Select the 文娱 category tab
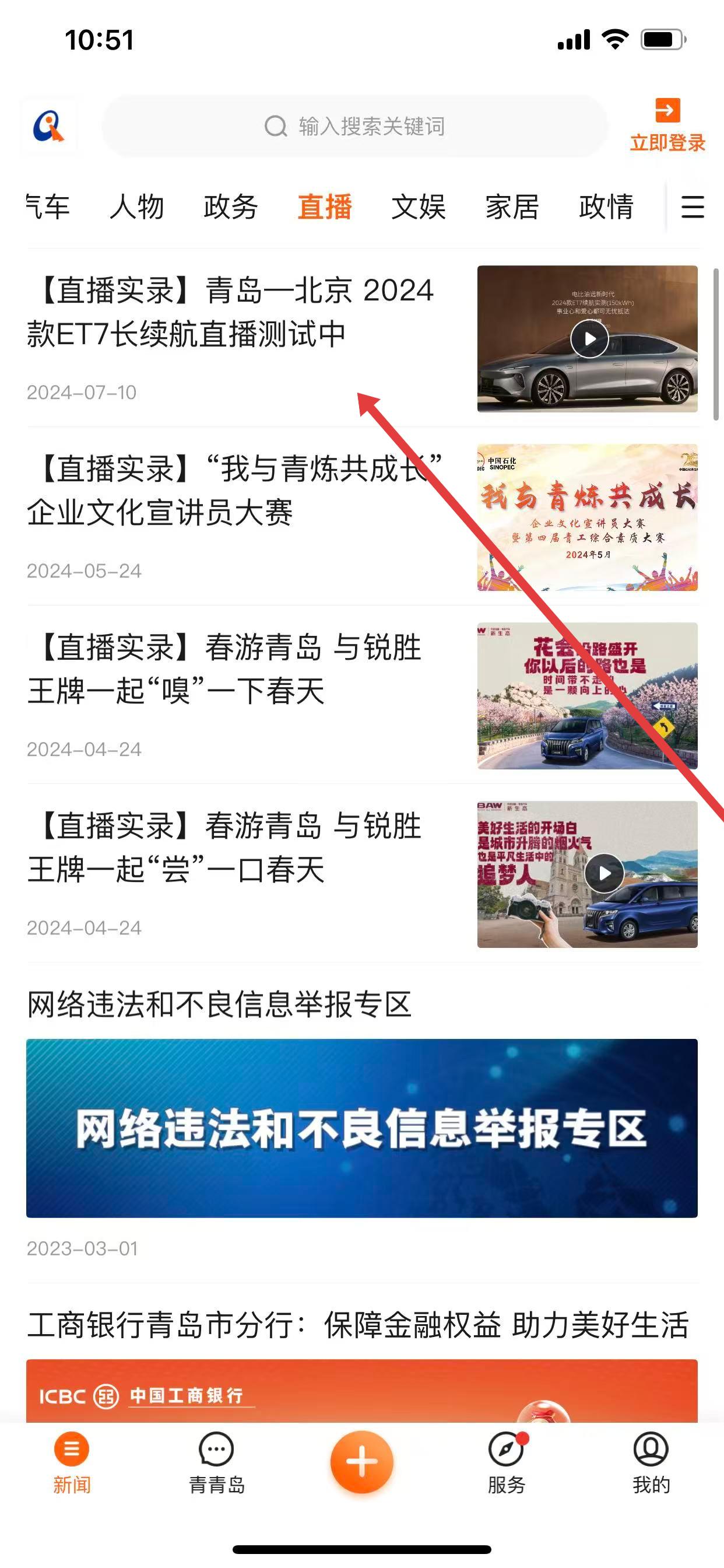Viewport: 724px width, 1568px height. pos(419,207)
